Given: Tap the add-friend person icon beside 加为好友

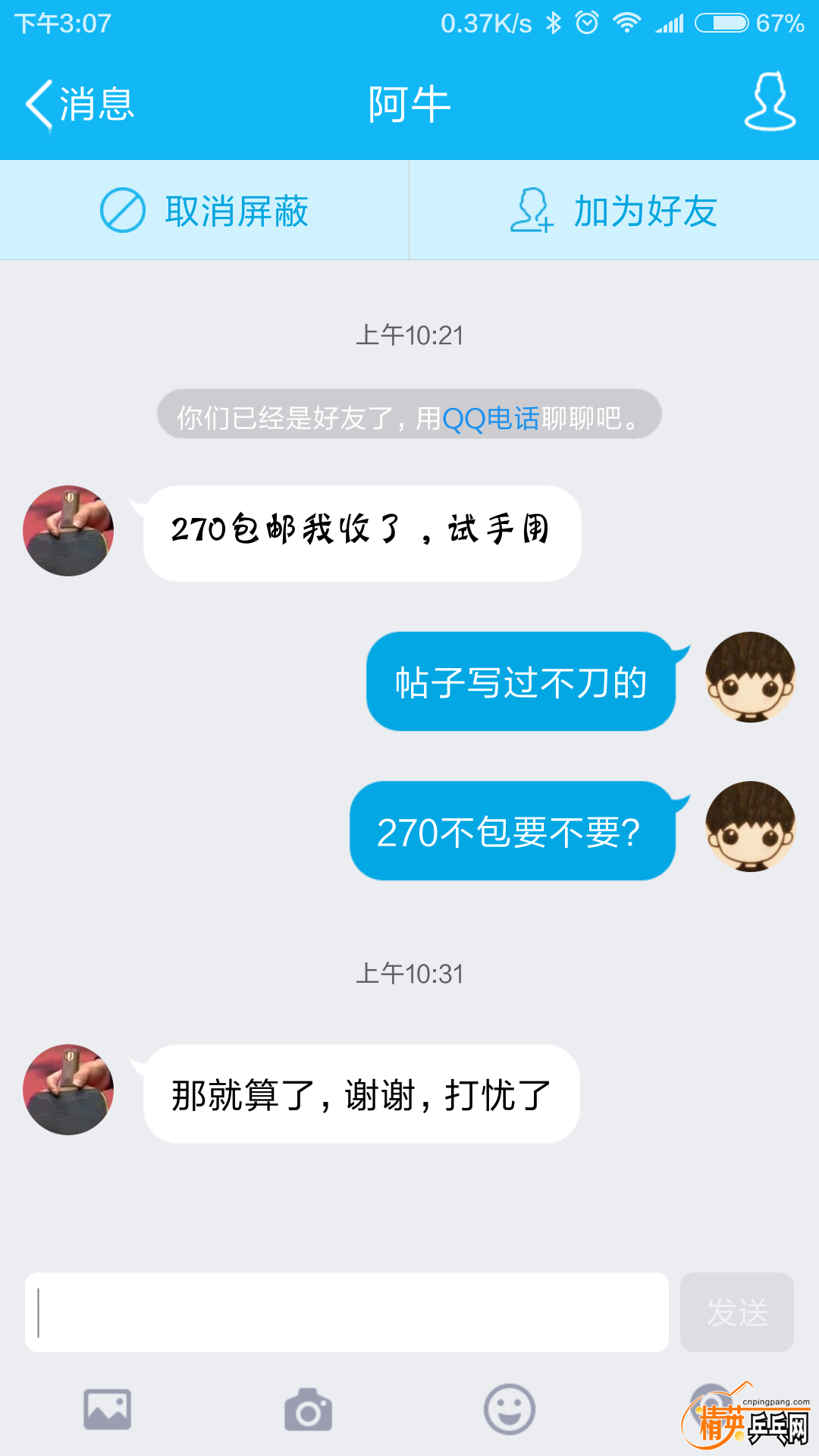Looking at the screenshot, I should (x=531, y=211).
